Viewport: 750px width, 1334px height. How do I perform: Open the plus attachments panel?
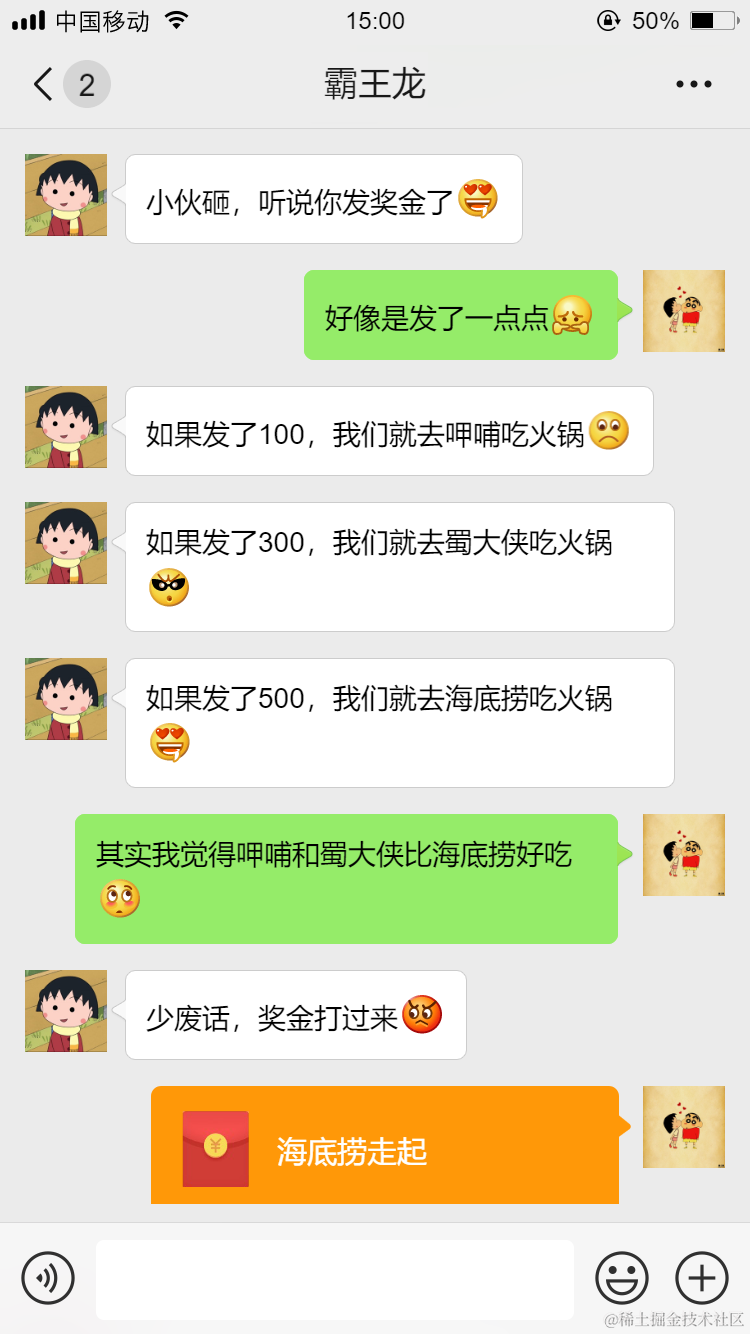pyautogui.click(x=702, y=1277)
